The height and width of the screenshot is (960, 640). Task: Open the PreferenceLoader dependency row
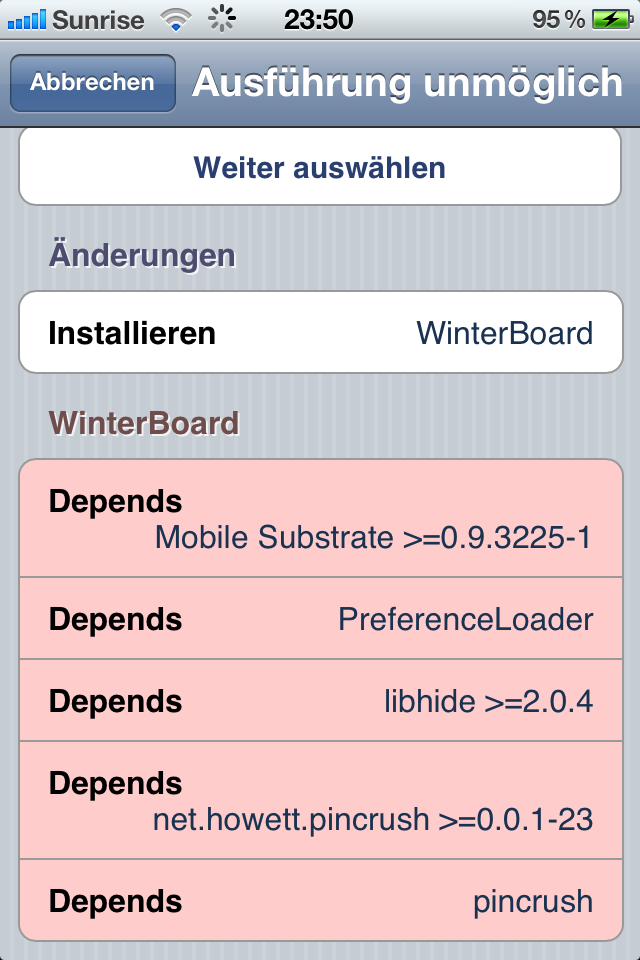pos(320,619)
